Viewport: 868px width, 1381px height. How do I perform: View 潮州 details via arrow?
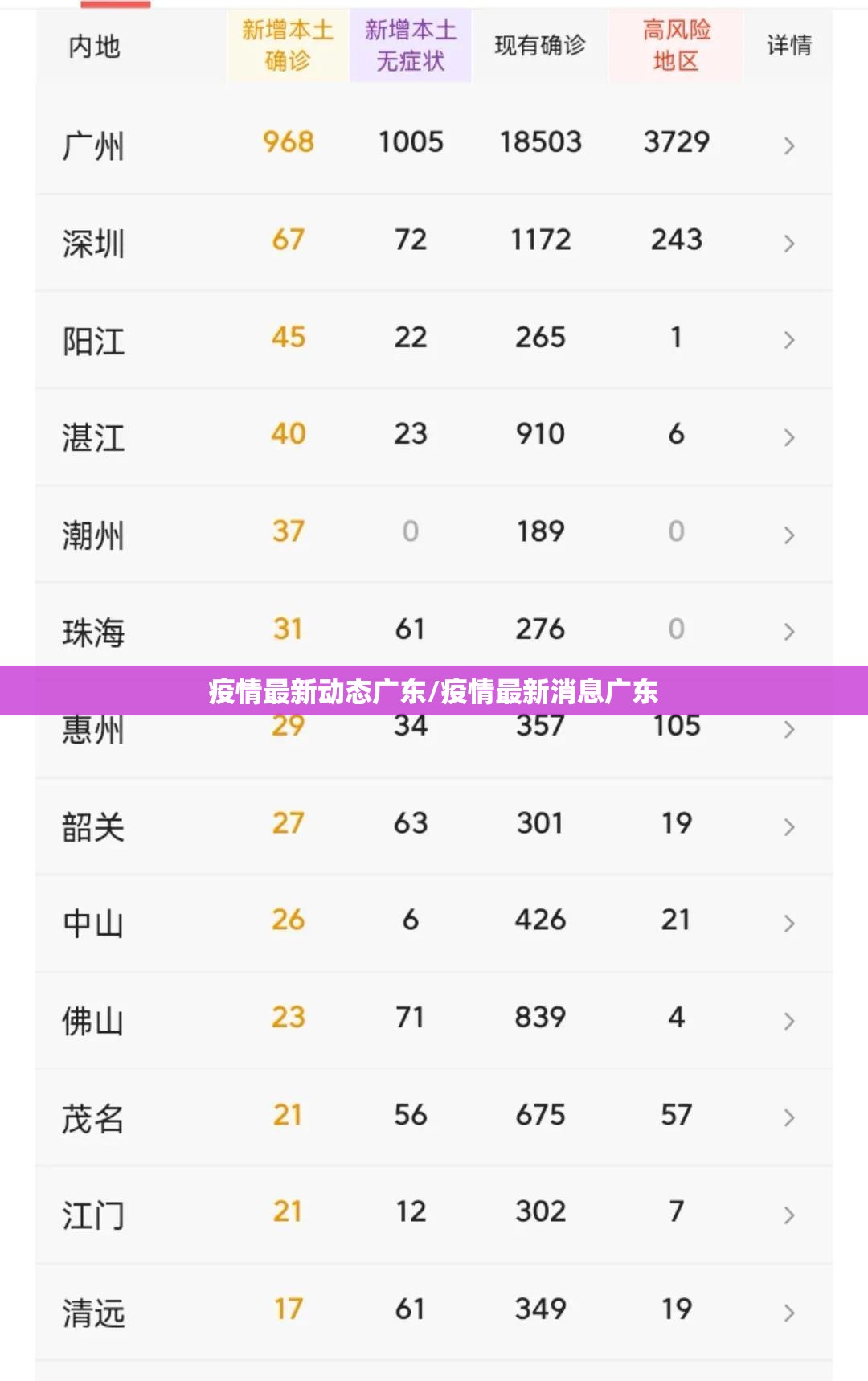pyautogui.click(x=786, y=534)
